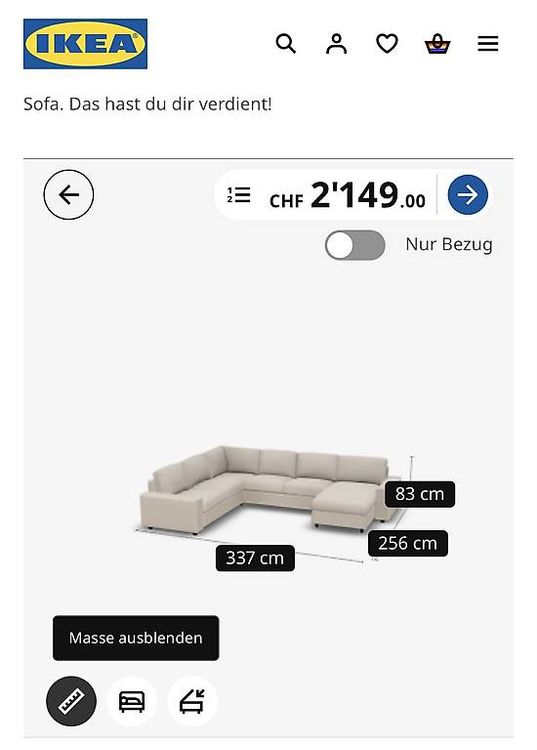Viewport: 537px width, 750px height.
Task: Tap the sofa bed icon
Action: (x=132, y=701)
